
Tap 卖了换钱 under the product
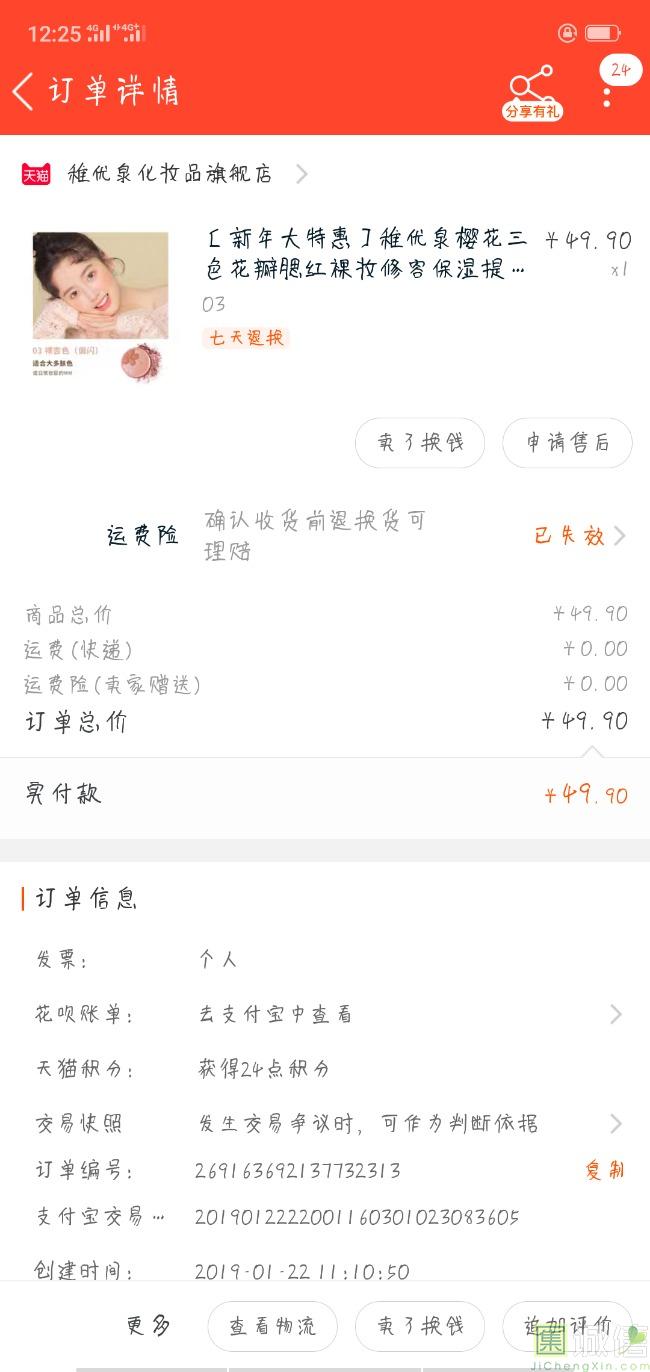420,443
